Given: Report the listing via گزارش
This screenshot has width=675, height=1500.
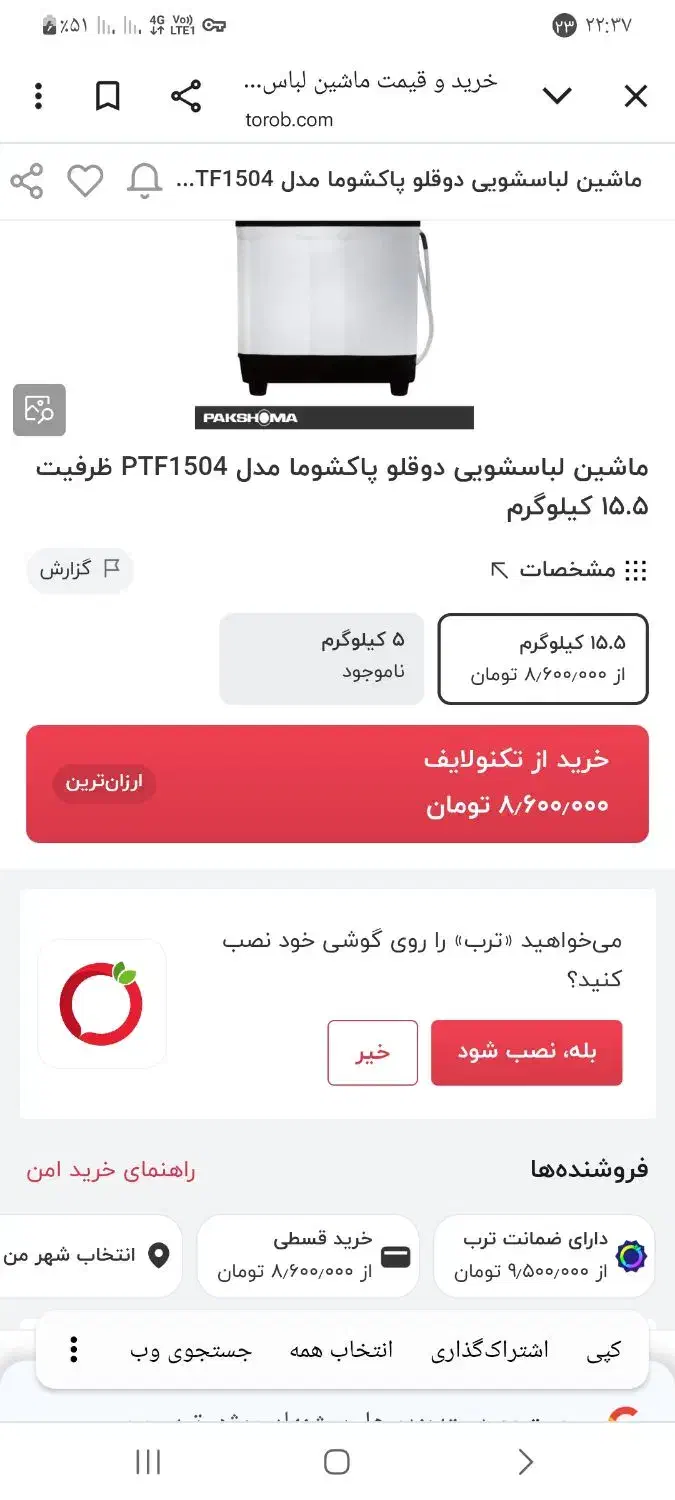Looking at the screenshot, I should 80,570.
